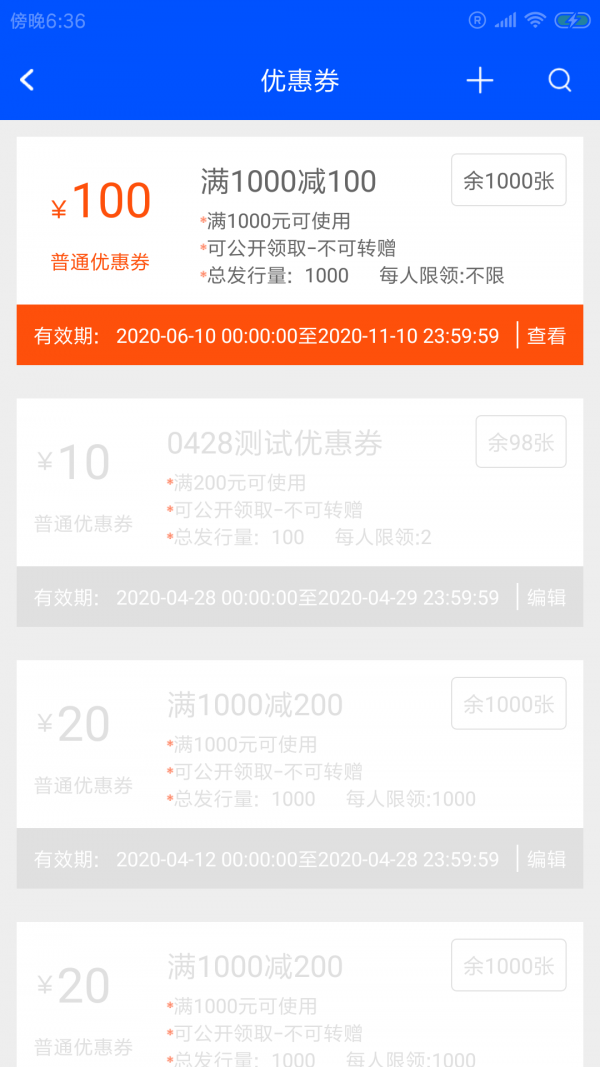Tap 编辑 on coupon valid from 2020-04-12
This screenshot has width=600, height=1067.
546,859
